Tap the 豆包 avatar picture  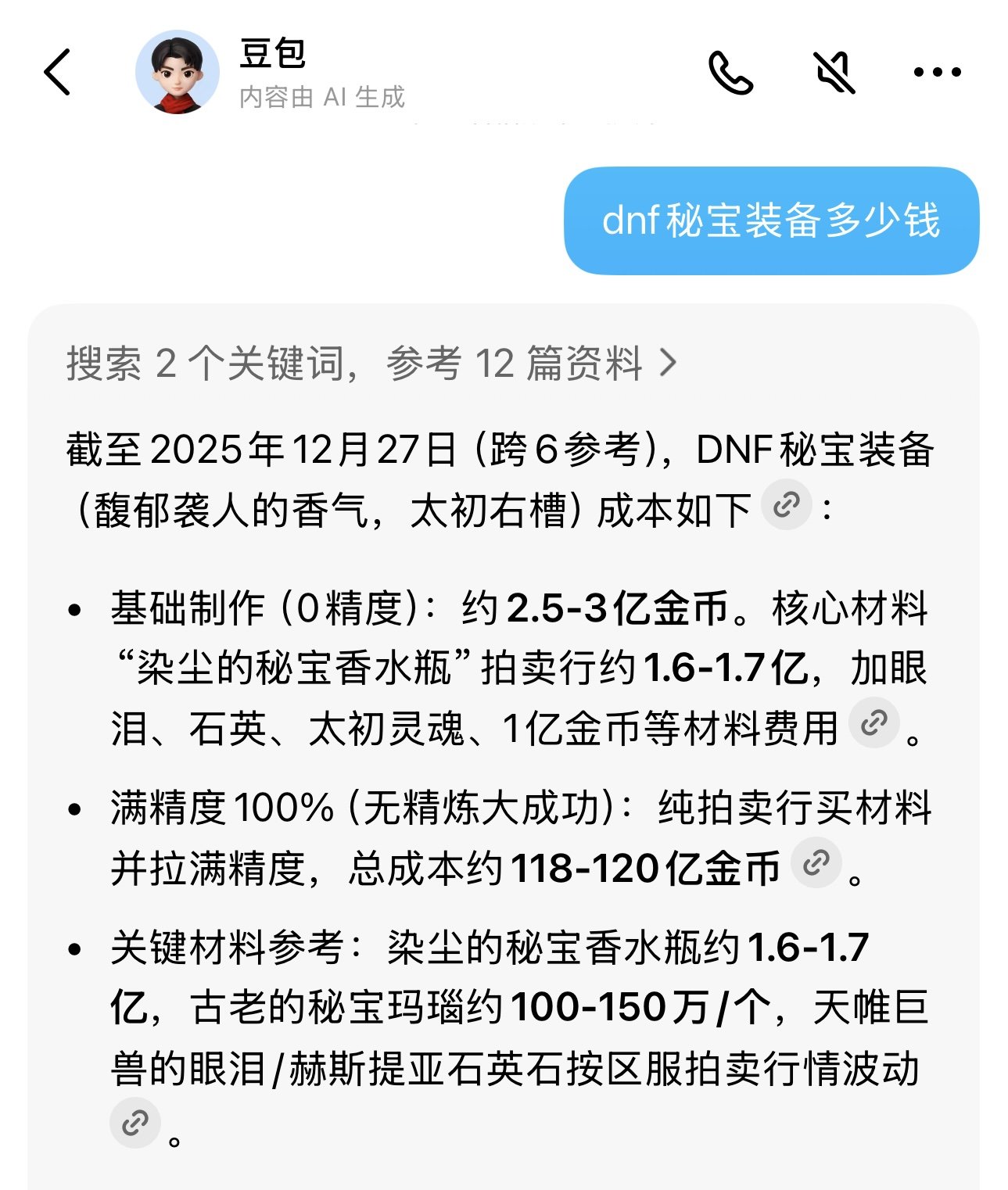tap(178, 70)
